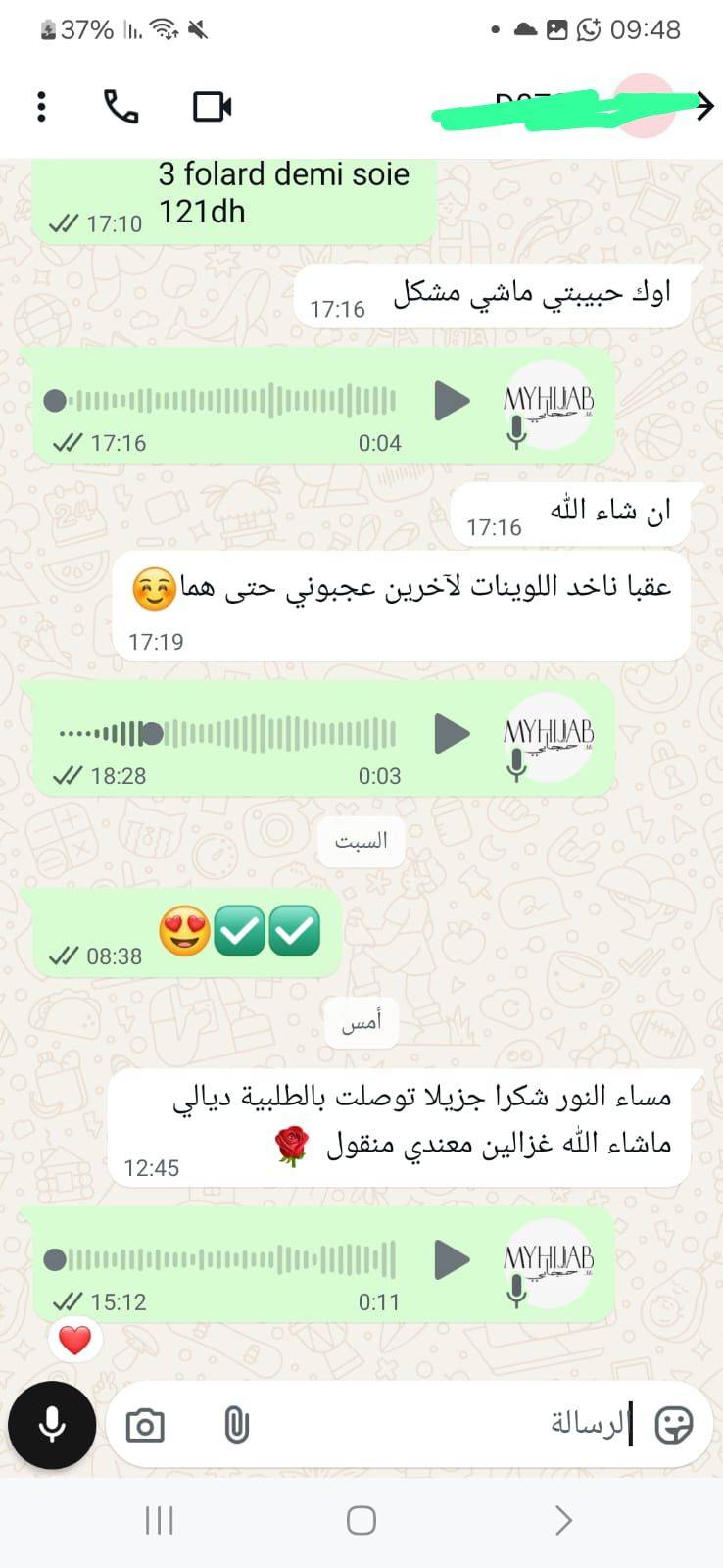The height and width of the screenshot is (1568, 723).
Task: Go to the system home screen
Action: 361,1520
